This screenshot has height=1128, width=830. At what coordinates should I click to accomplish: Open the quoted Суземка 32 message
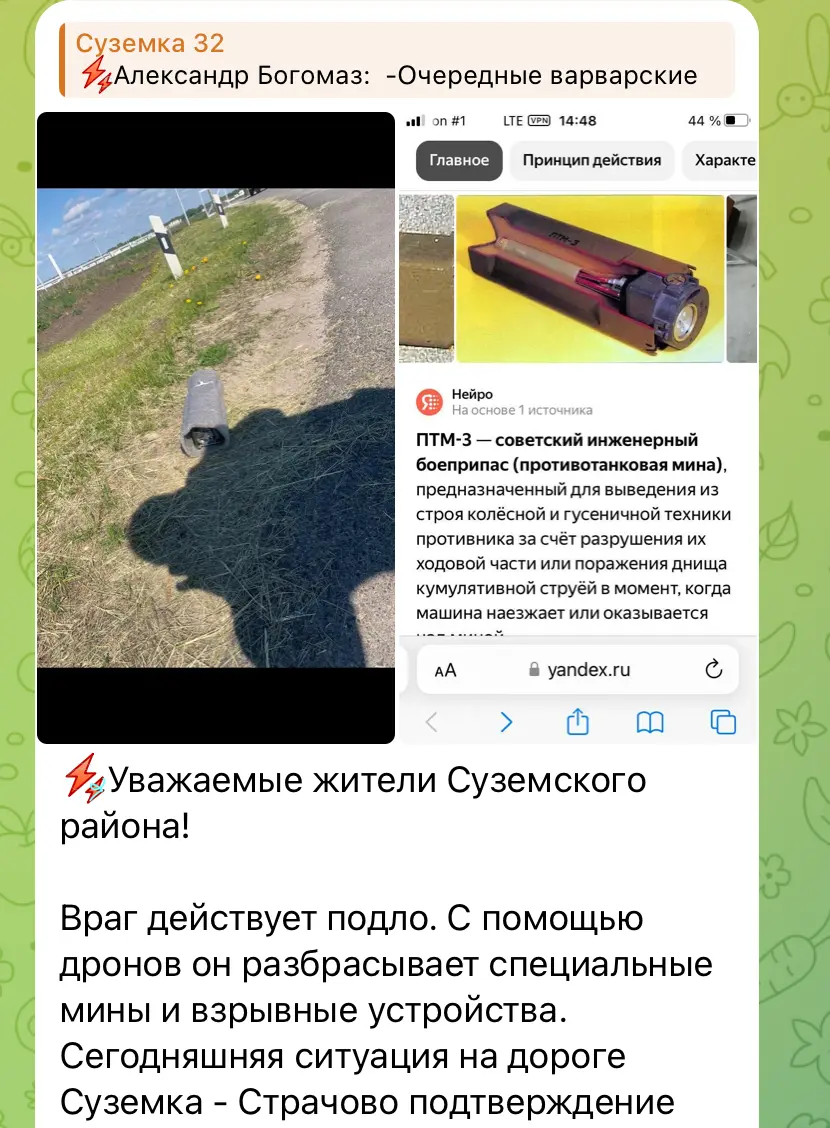396,60
